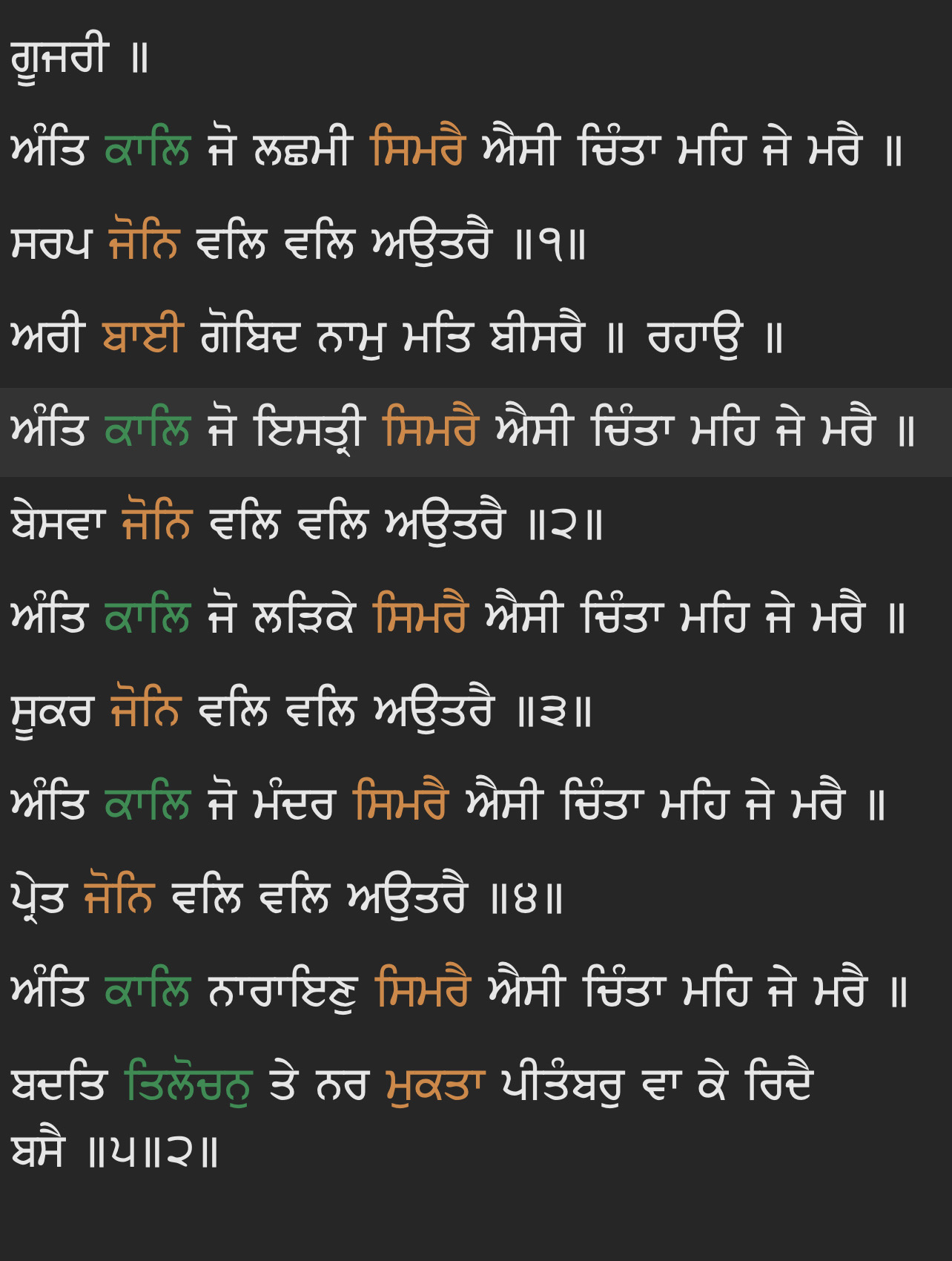Choose the Rahao line ਅਰੀ ਬਾਈ ਗੋਬਿਦ
This screenshot has height=1261, width=952.
tap(397, 338)
